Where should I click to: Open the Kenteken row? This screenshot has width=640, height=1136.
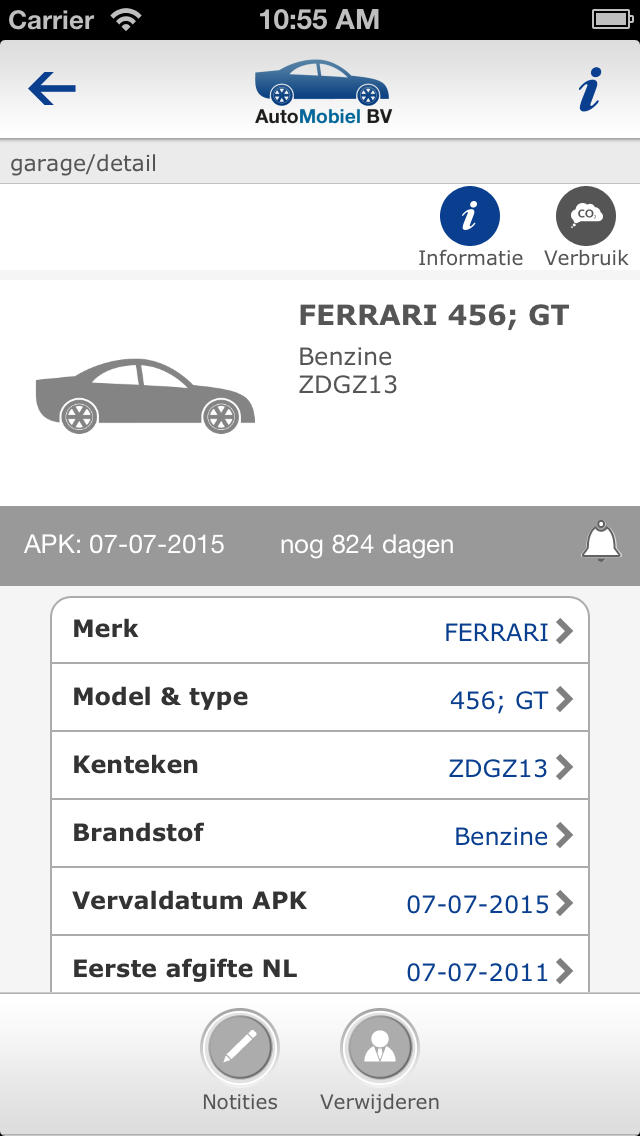coord(320,766)
